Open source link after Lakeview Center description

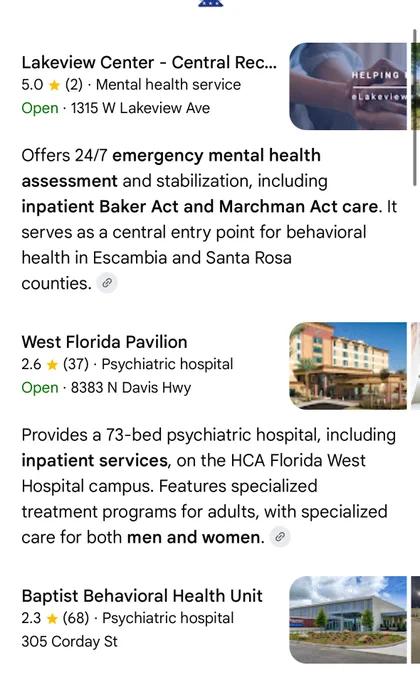tap(107, 283)
